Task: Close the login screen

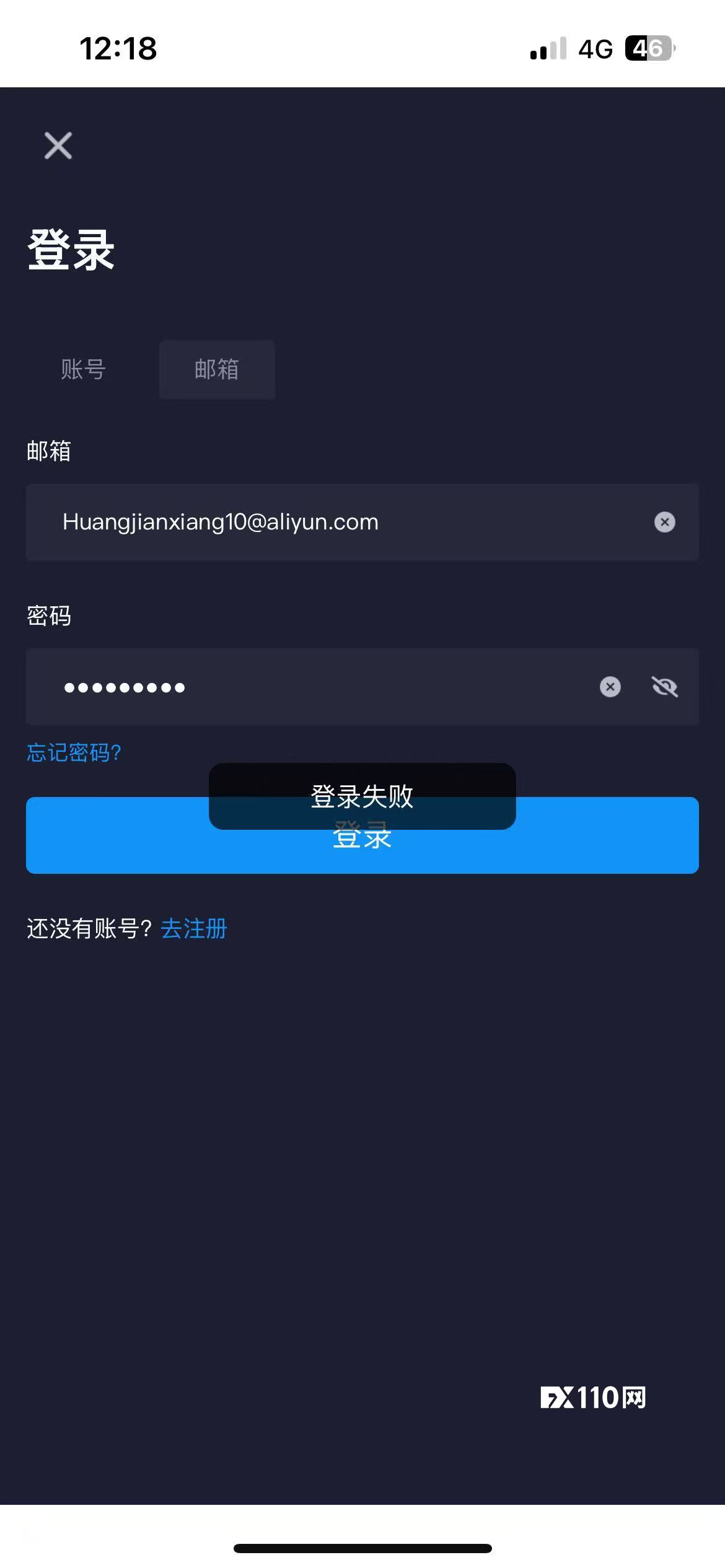Action: (x=58, y=146)
